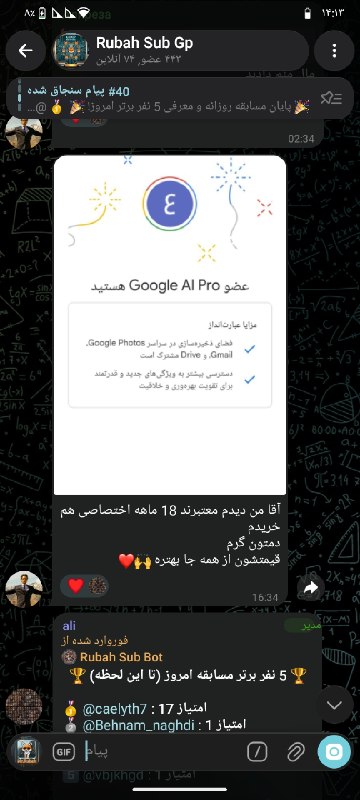
Task: Open the @caelyth7 mention
Action: click(x=115, y=709)
